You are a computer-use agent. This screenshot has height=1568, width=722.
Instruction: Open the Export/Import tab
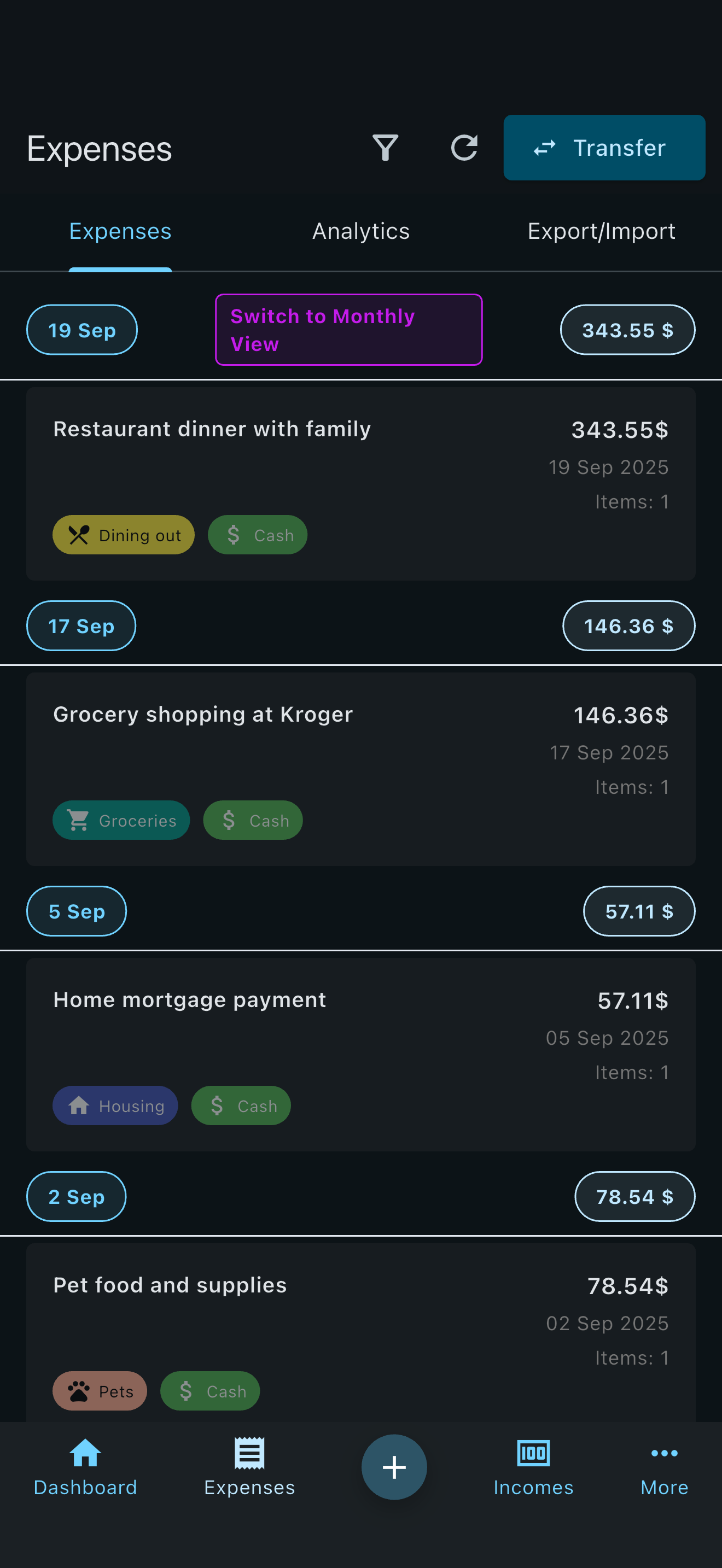tap(601, 231)
